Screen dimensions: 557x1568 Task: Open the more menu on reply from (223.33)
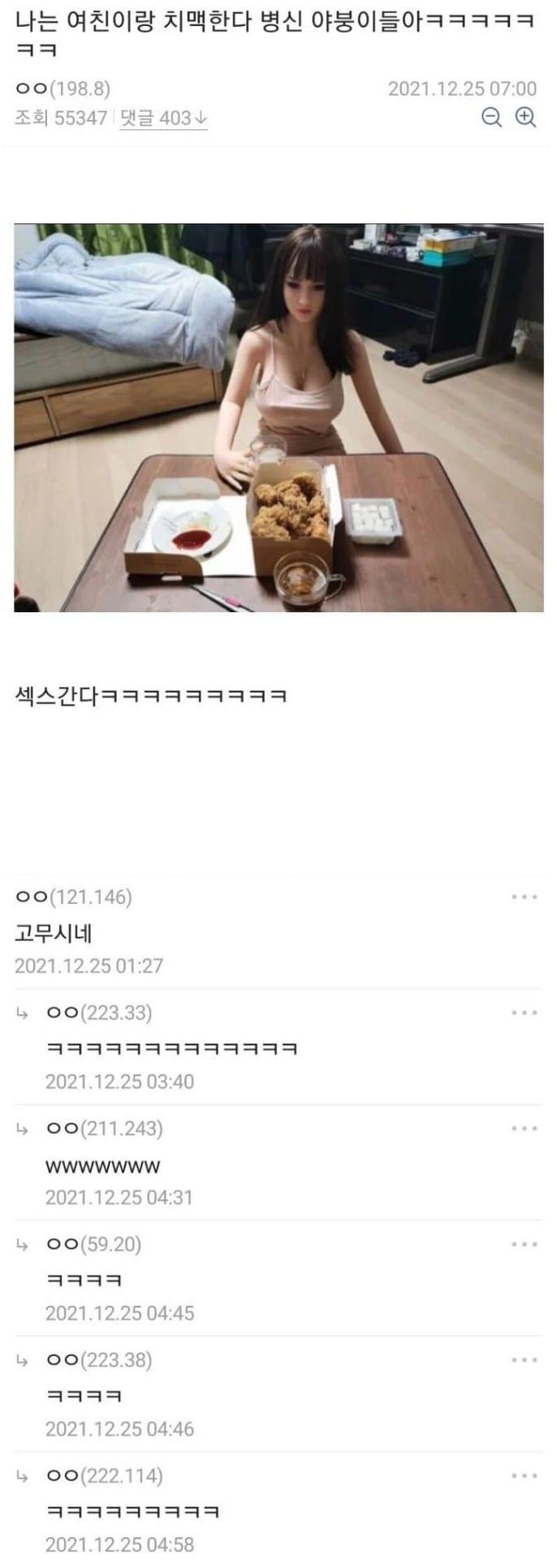coord(525,1013)
